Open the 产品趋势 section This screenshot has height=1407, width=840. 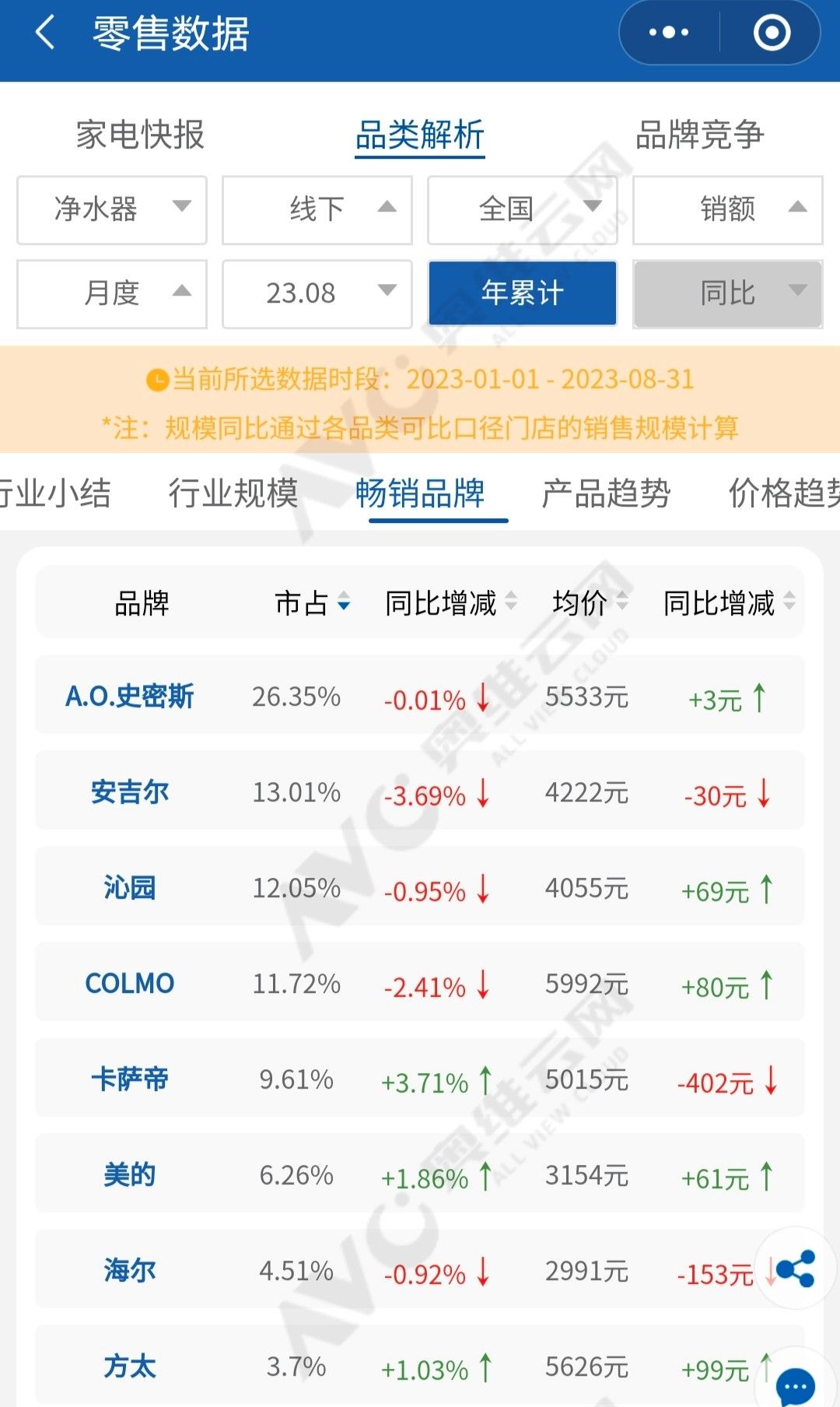pyautogui.click(x=606, y=493)
